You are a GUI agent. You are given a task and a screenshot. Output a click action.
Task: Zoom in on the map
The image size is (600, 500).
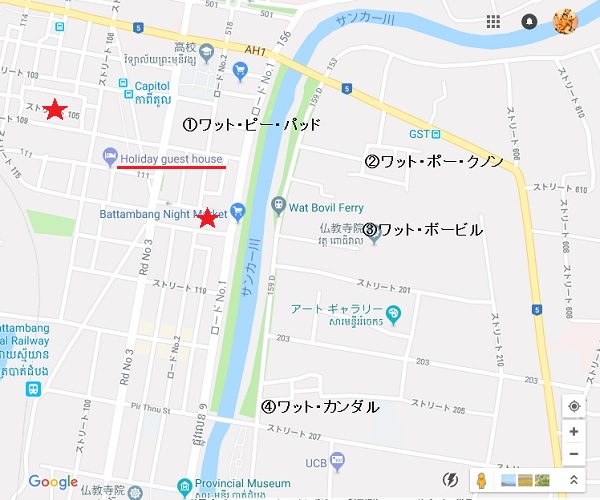[573, 432]
